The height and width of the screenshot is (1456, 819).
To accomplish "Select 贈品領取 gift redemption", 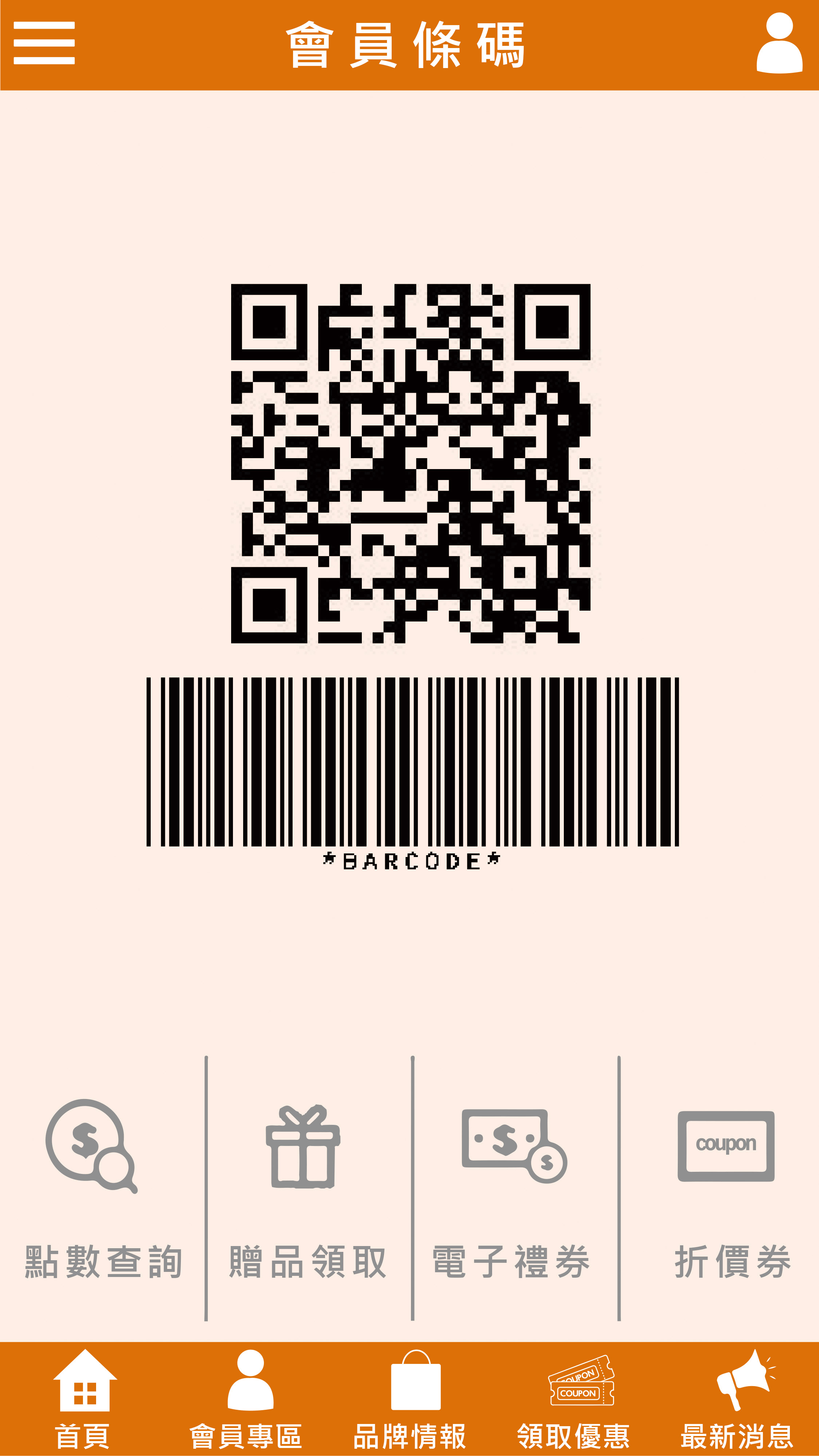I will (308, 1187).
